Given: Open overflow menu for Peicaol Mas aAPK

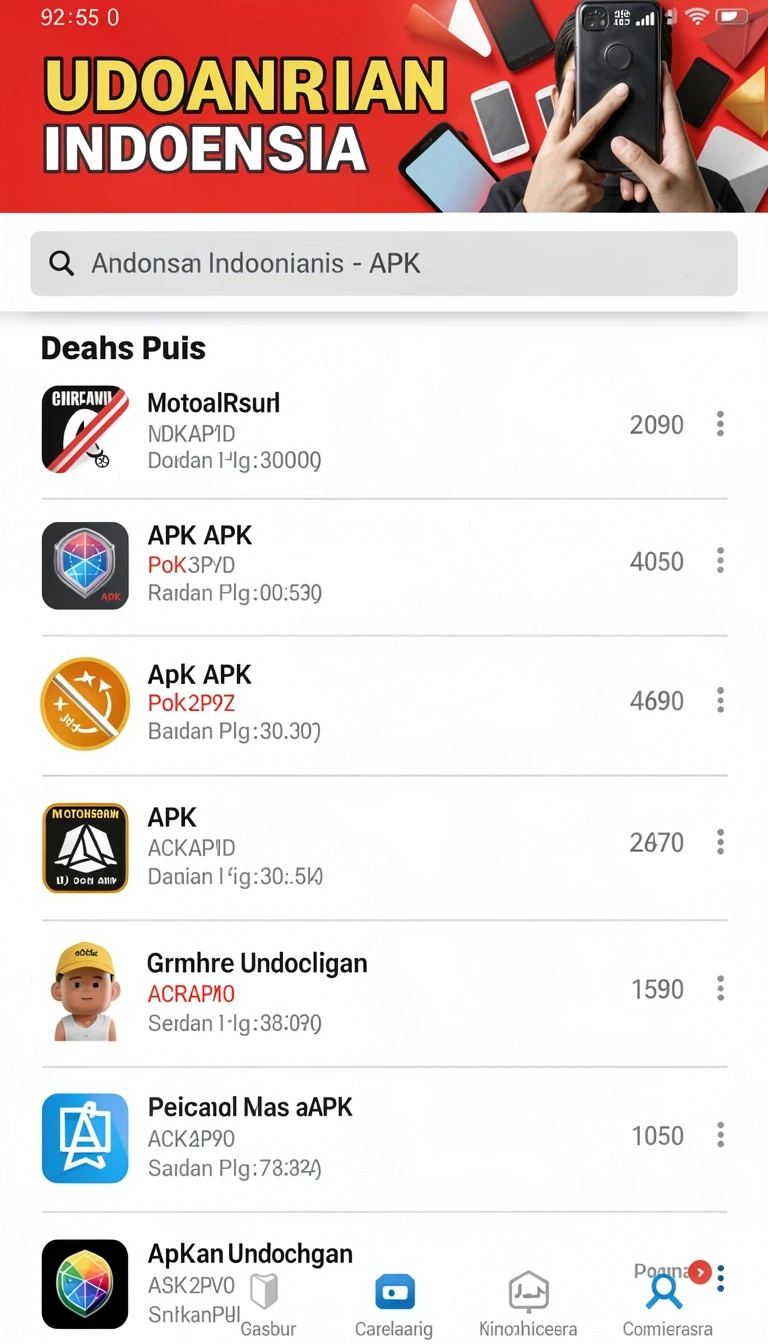Looking at the screenshot, I should click(x=720, y=1135).
